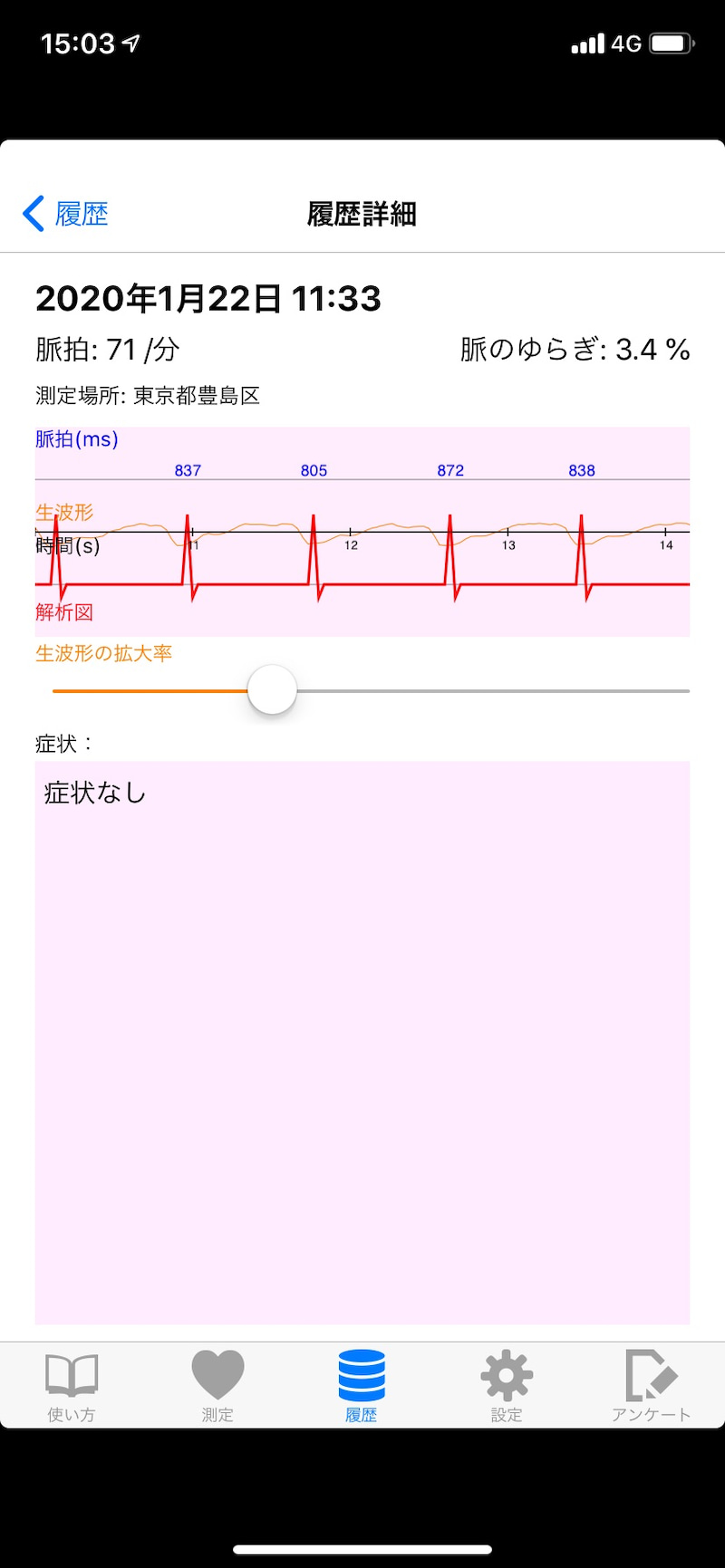Tap the 症状 text field to edit

tap(362, 1042)
